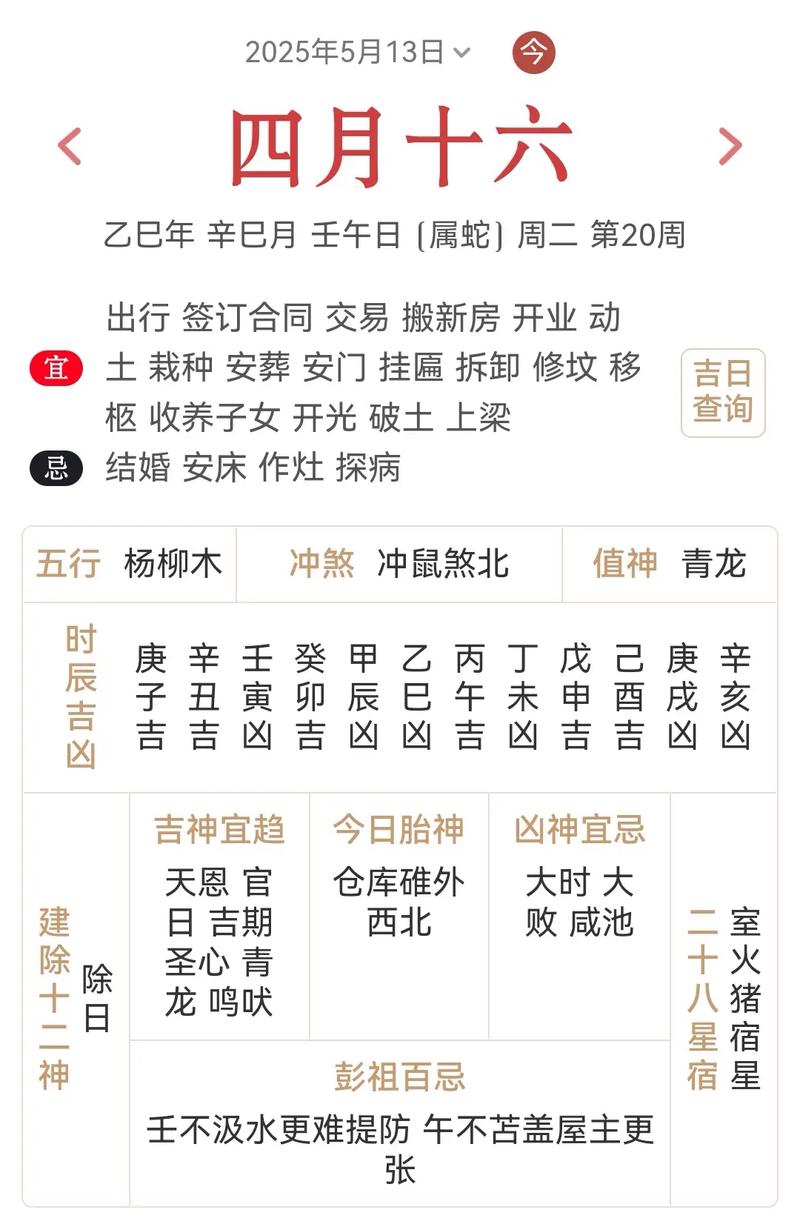Select the left arrow to view previous day
800x1227 pixels.
pos(66,145)
